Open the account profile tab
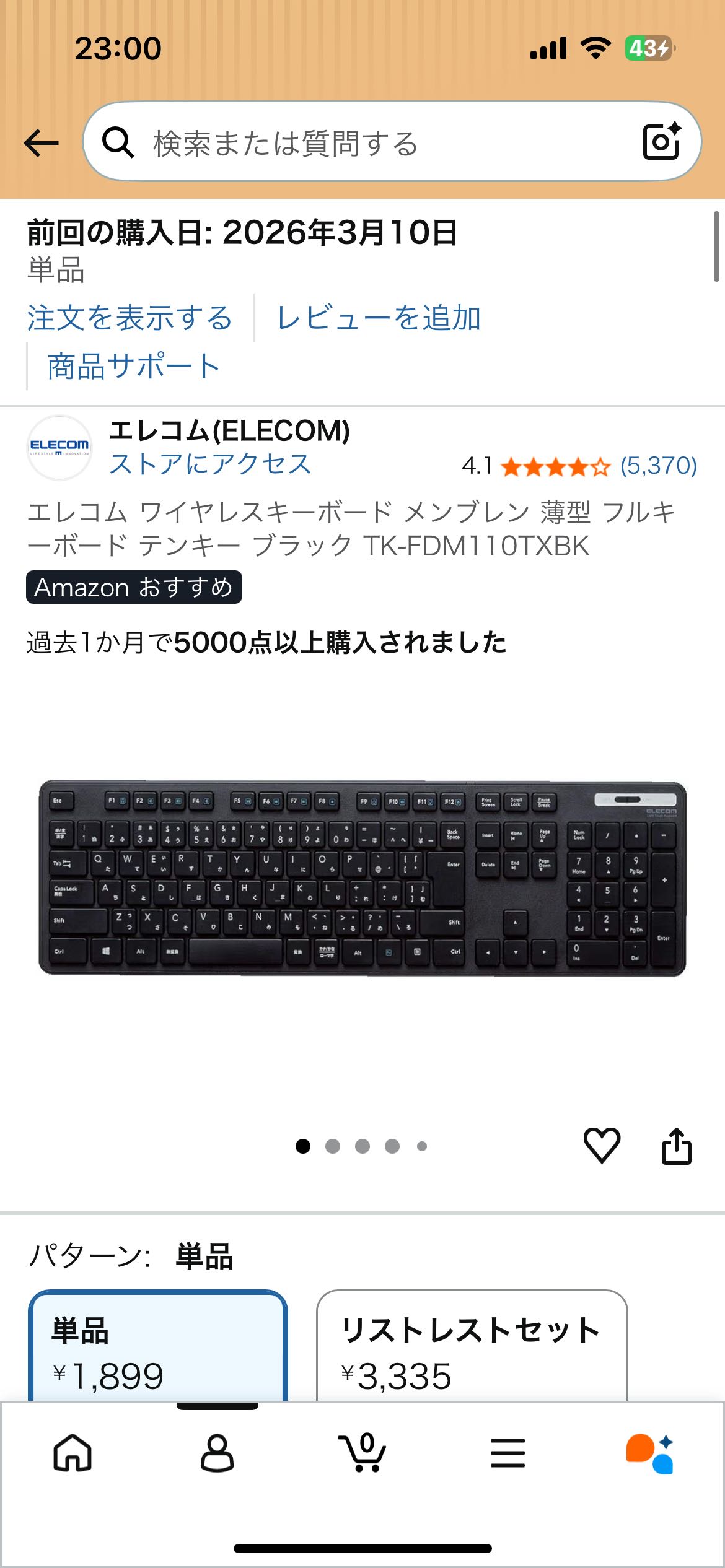 click(217, 1453)
